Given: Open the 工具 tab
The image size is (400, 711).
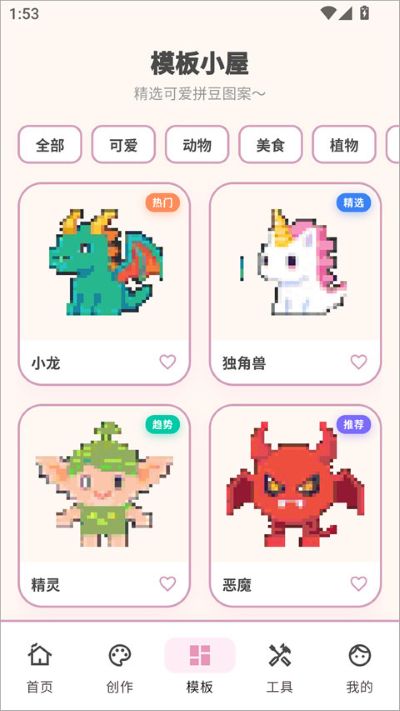Looking at the screenshot, I should click(x=279, y=667).
